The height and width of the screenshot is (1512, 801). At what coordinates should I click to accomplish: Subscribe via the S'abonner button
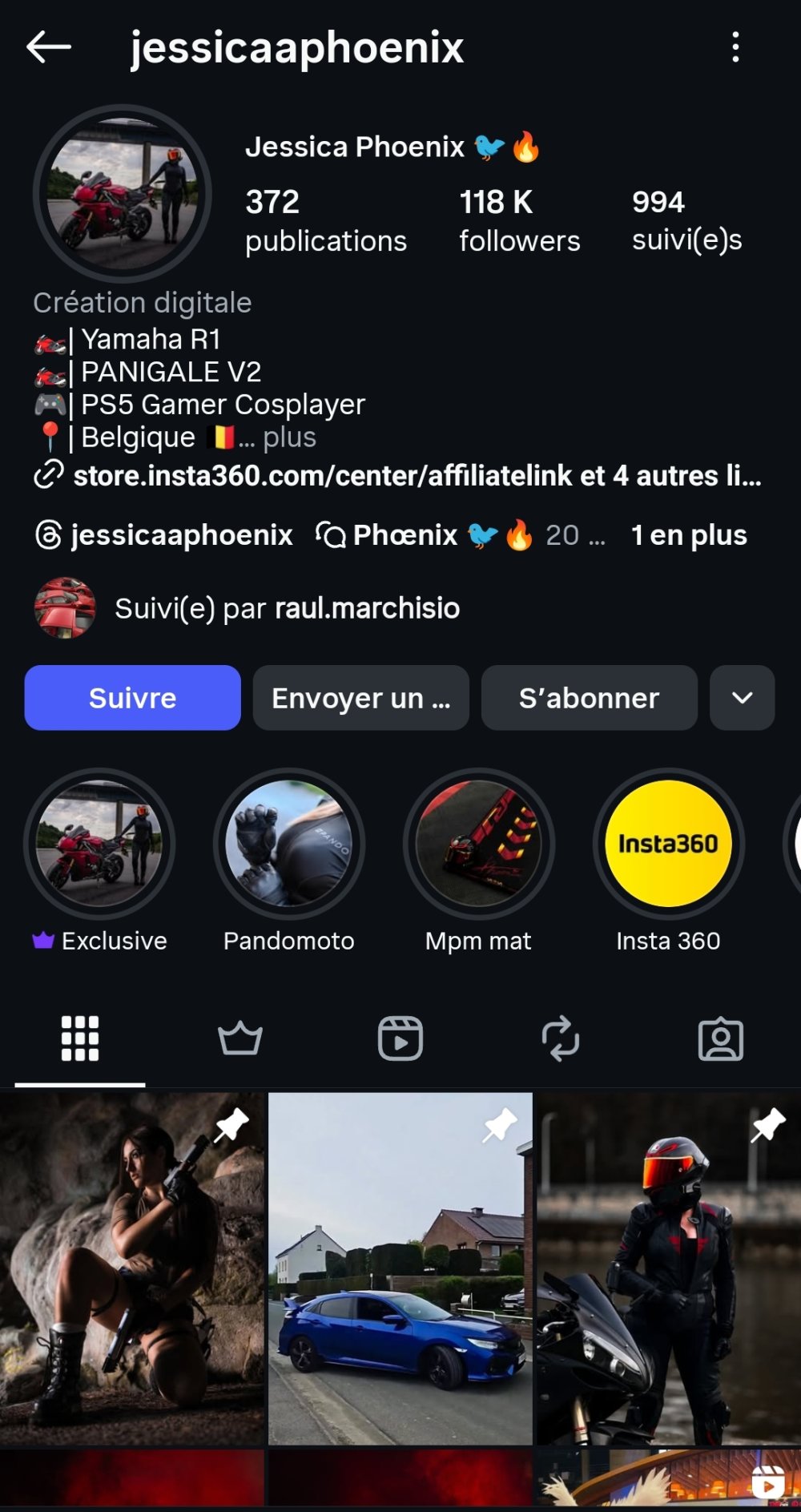point(589,698)
